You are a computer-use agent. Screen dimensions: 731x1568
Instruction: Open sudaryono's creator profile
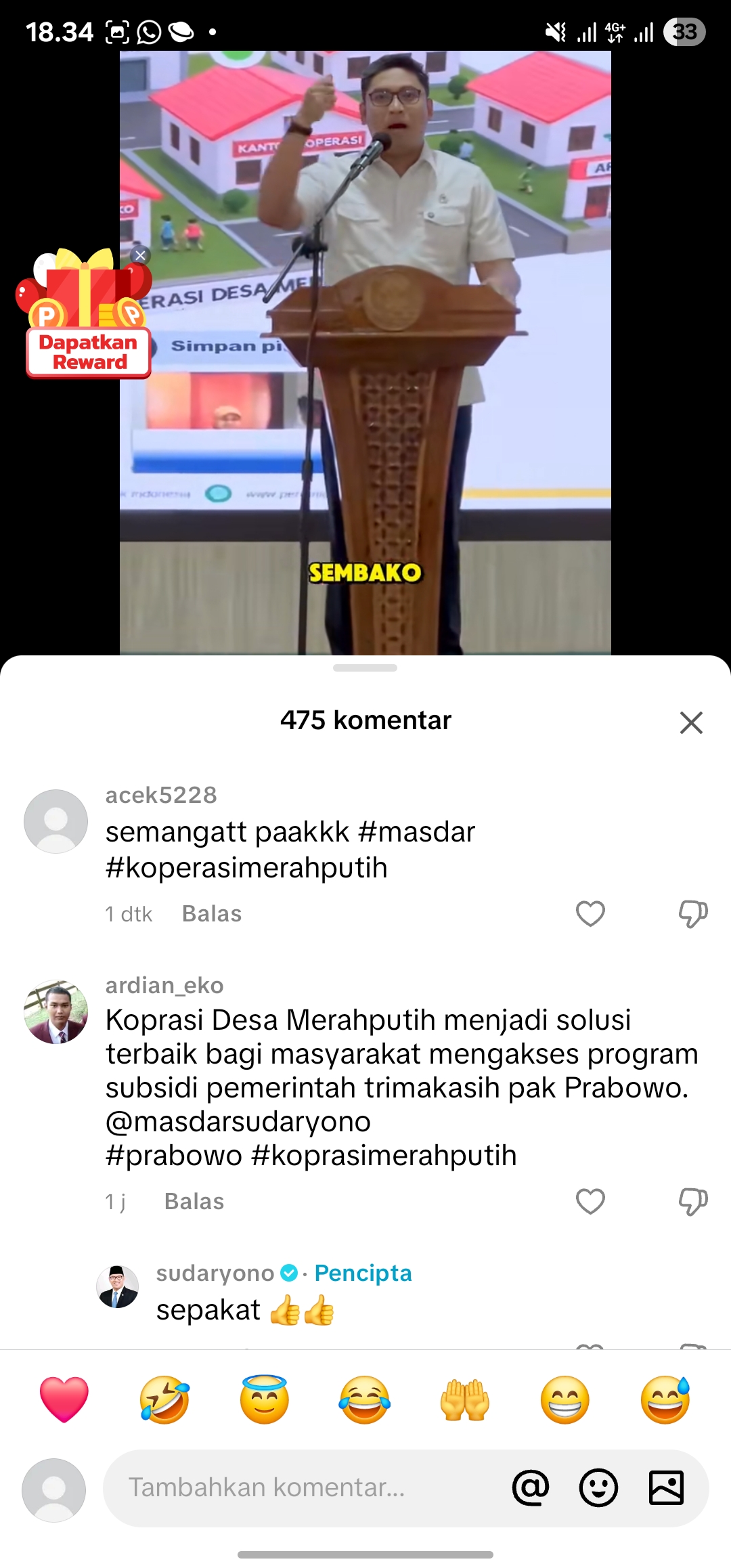[117, 1286]
